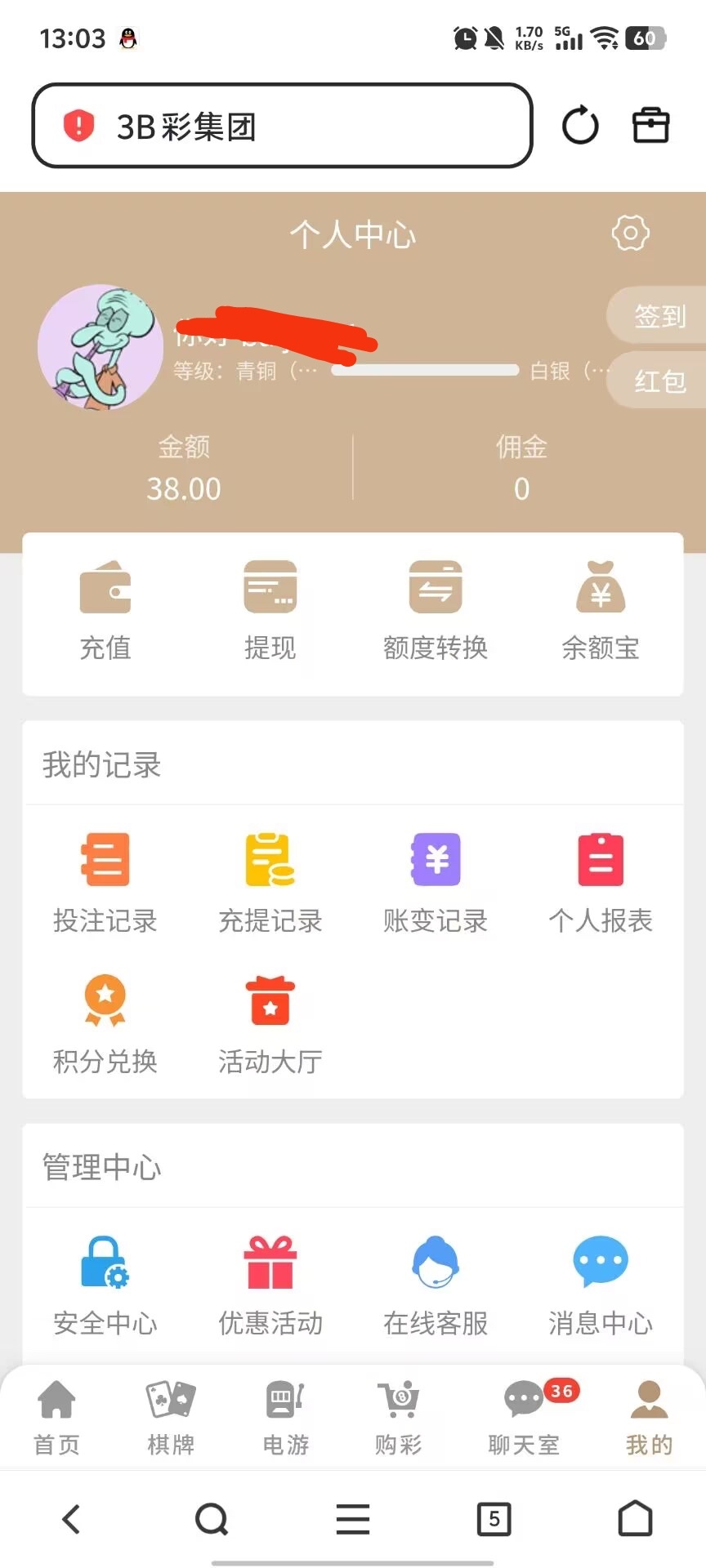Screen dimensions: 706x1568
Task: Switch to the 聊天室 chat room tab
Action: coord(524,1418)
